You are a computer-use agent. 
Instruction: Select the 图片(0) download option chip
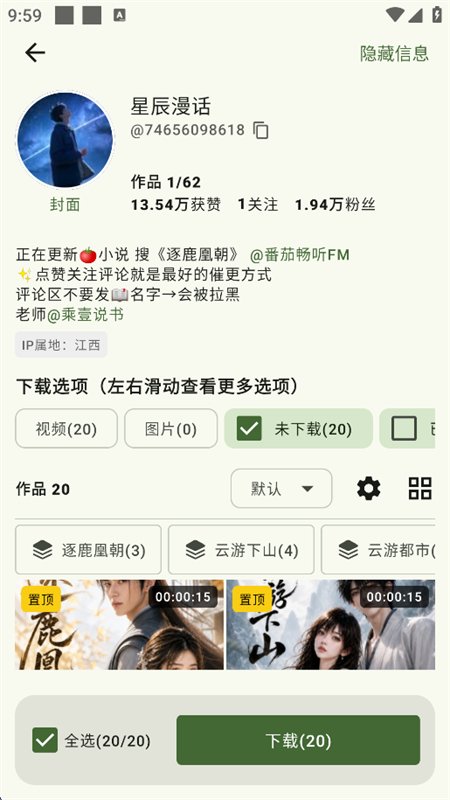pyautogui.click(x=171, y=429)
